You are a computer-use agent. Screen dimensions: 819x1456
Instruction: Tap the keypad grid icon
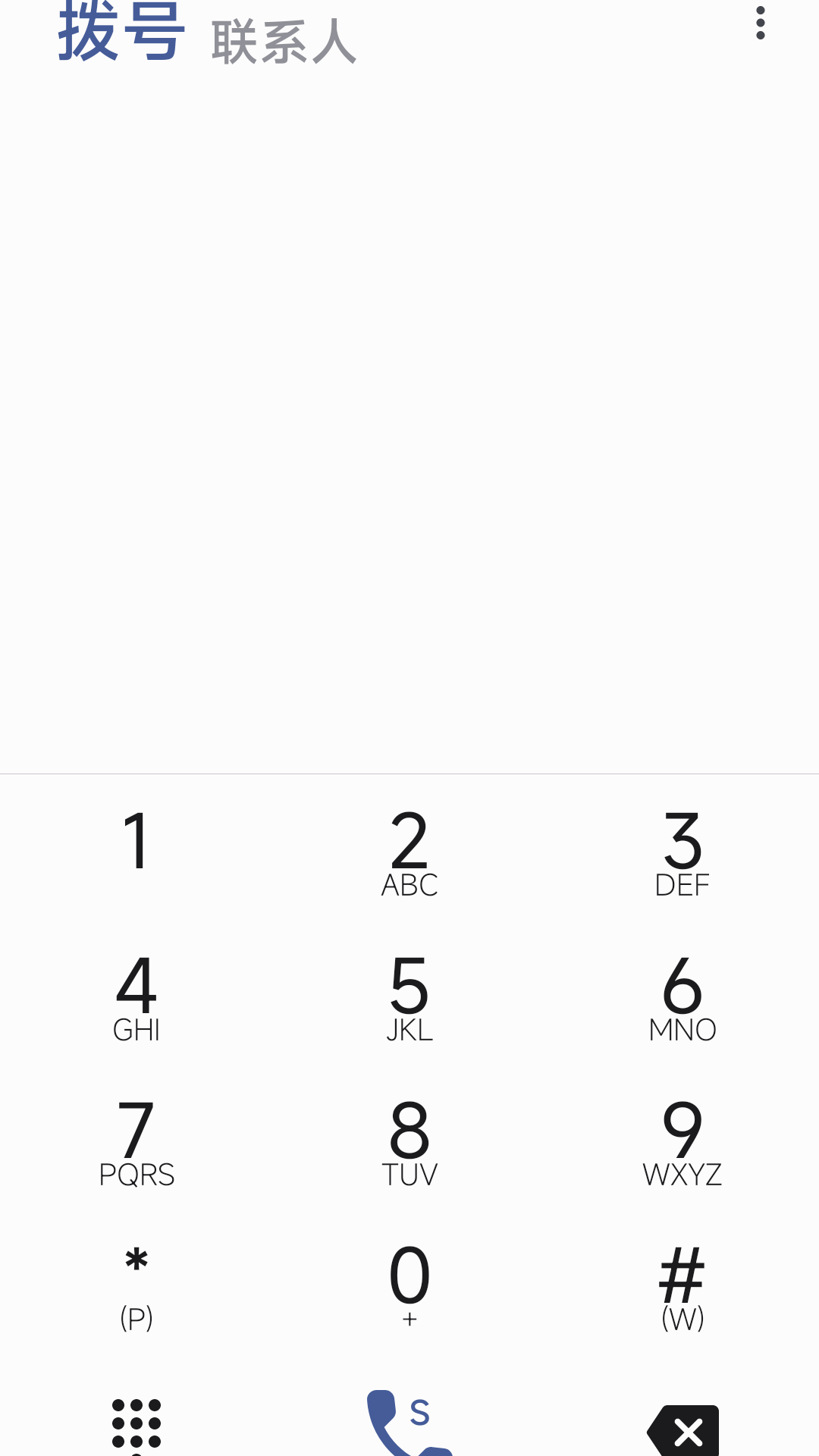[136, 1426]
